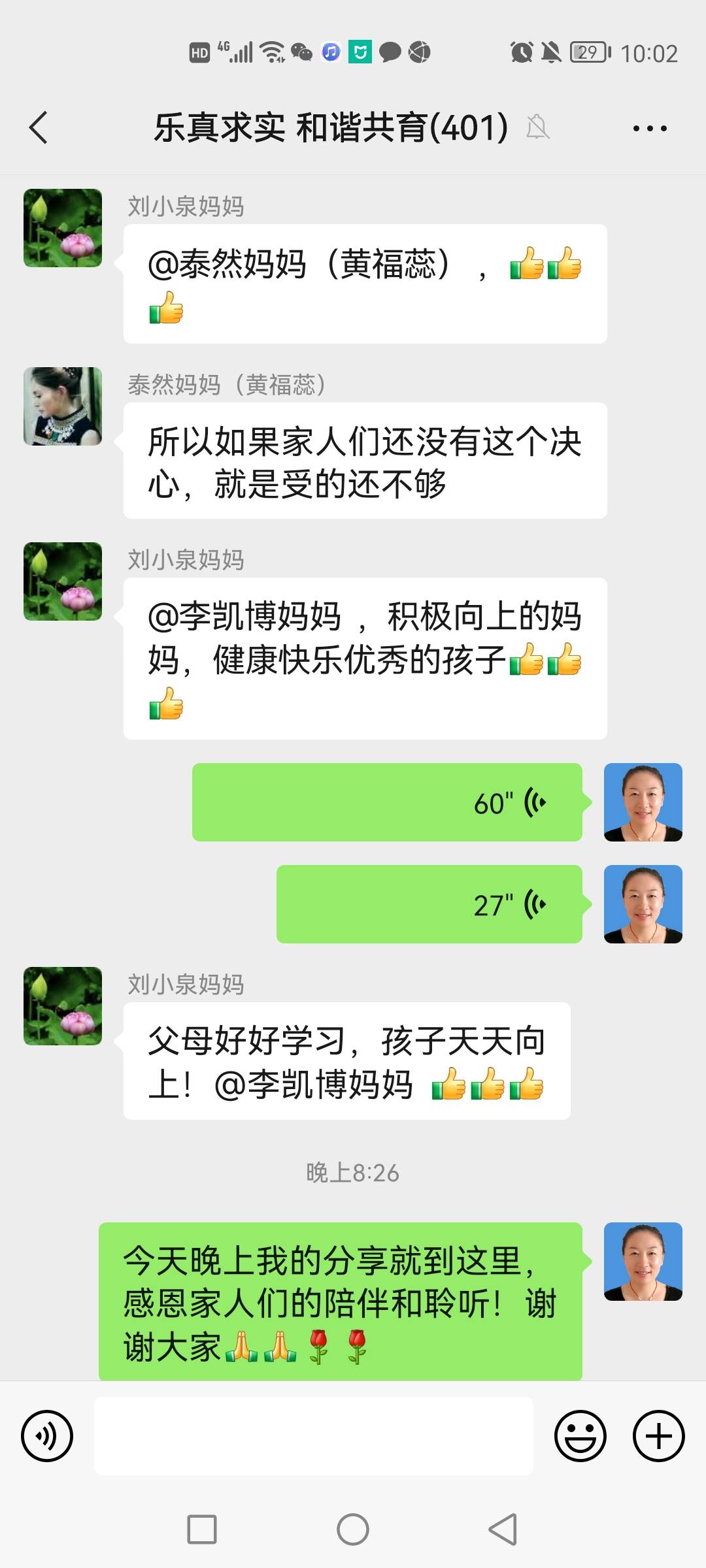Image resolution: width=706 pixels, height=1568 pixels.
Task: Play the 60-second voice message
Action: [x=386, y=802]
